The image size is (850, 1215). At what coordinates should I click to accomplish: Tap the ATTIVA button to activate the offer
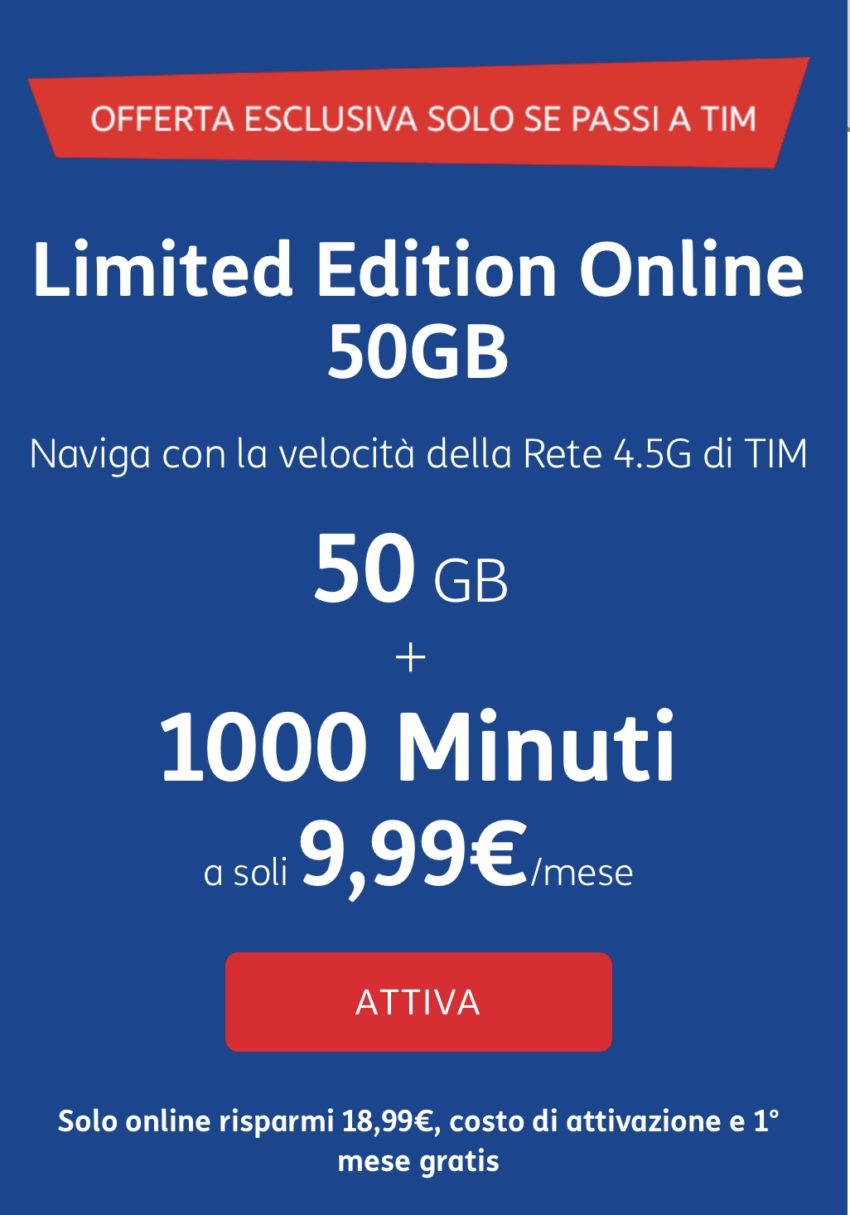(418, 1002)
